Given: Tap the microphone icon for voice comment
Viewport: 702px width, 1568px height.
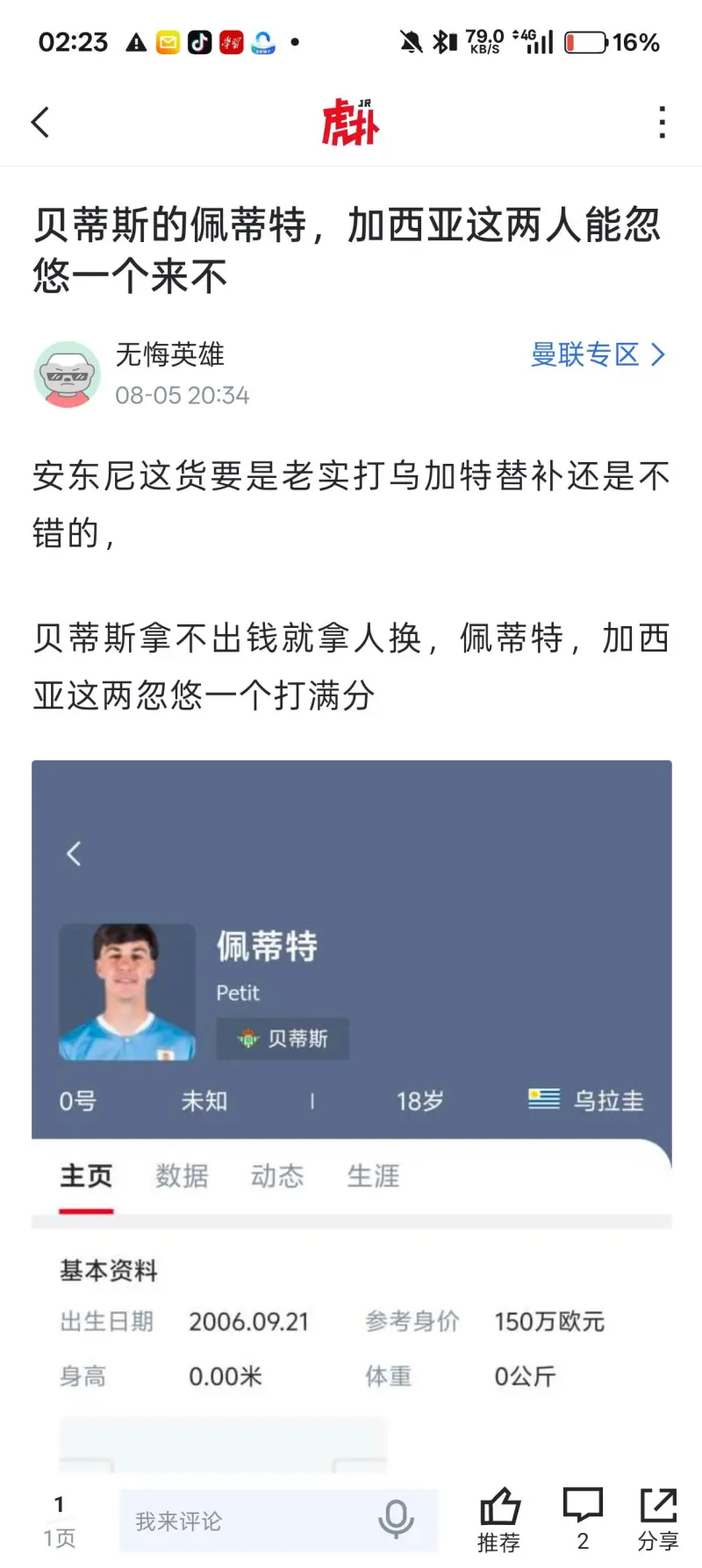Looking at the screenshot, I should (396, 1519).
